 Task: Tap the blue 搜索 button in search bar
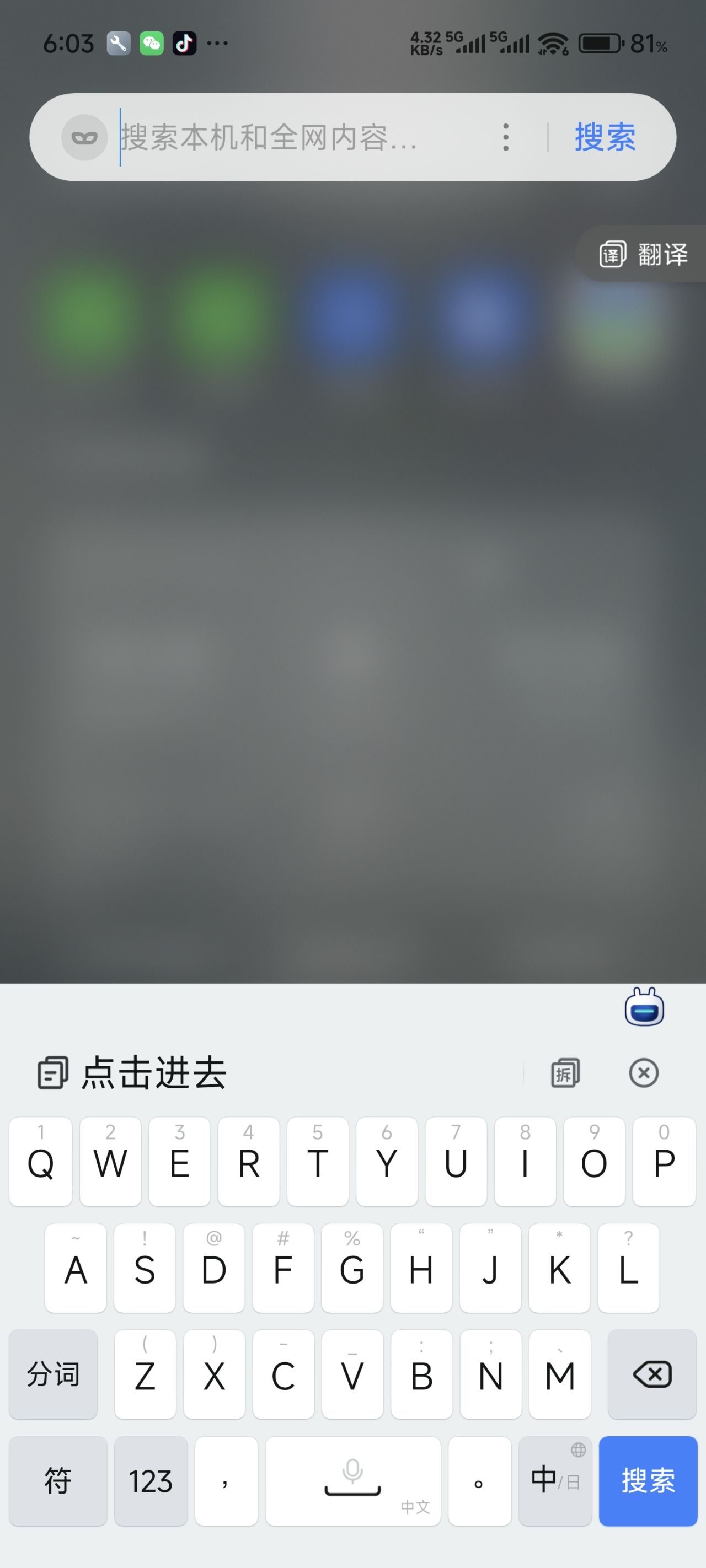coord(605,138)
